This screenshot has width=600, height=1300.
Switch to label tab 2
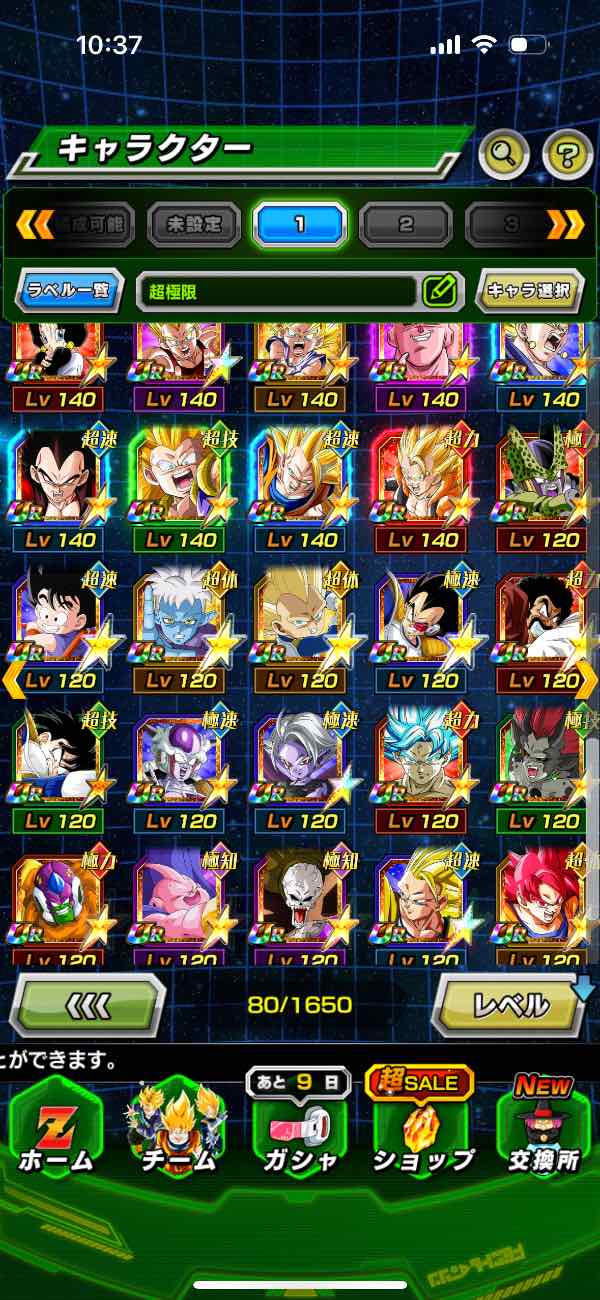405,224
